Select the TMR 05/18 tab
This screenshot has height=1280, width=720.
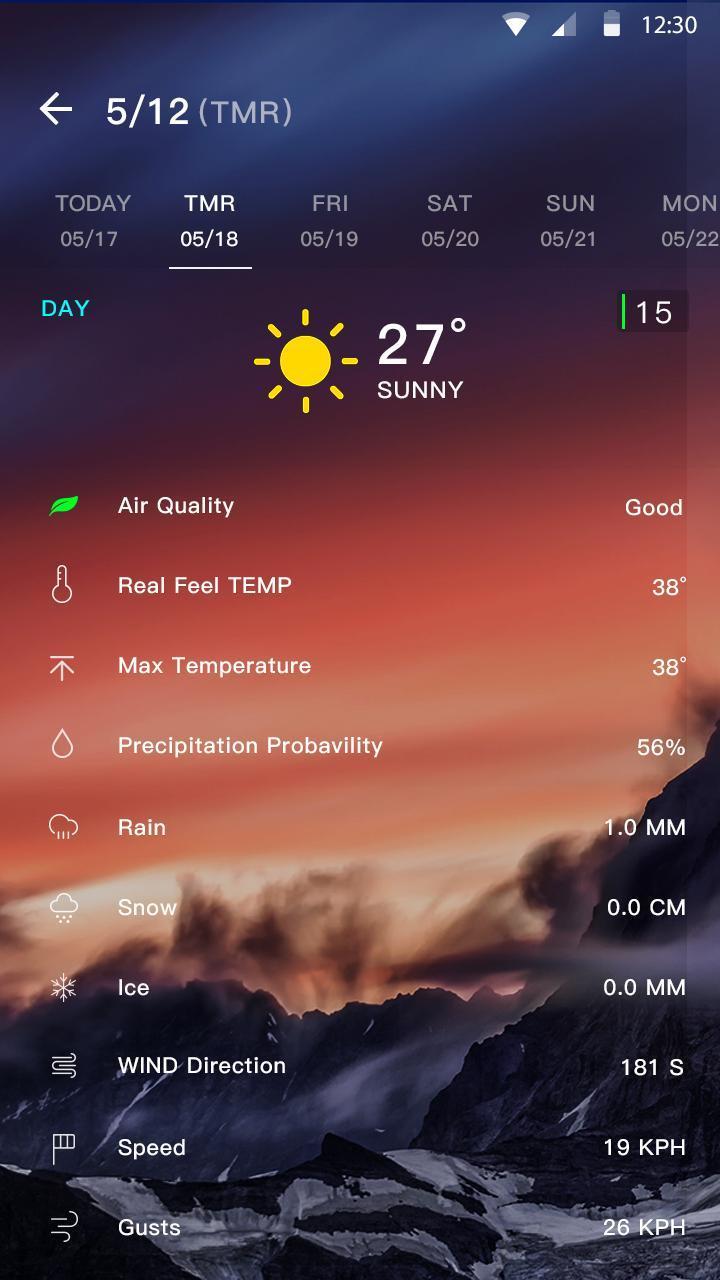pyautogui.click(x=210, y=221)
